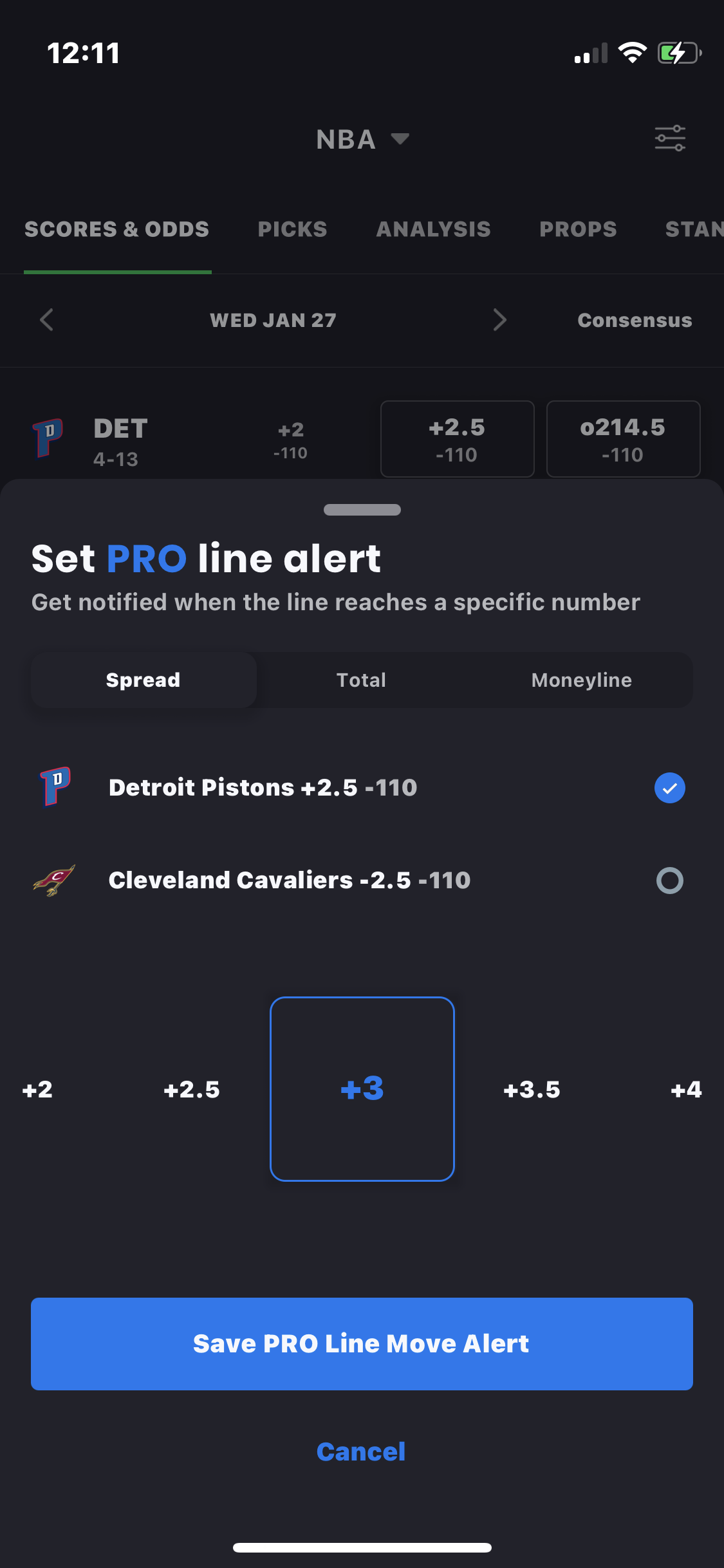Choose +2 as the alert line
724x1568 pixels.
[x=37, y=1090]
